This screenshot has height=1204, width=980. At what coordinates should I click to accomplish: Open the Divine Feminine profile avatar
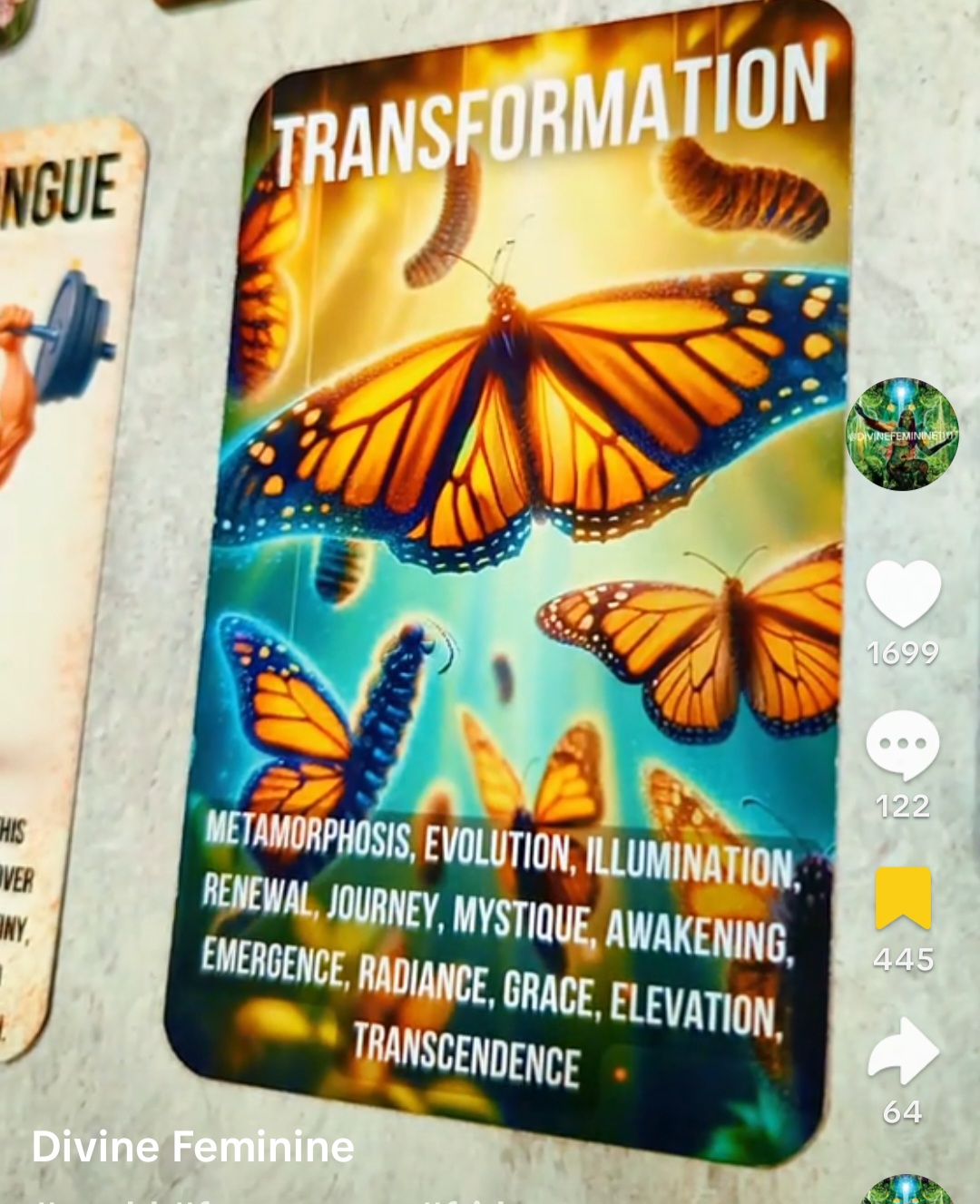(x=902, y=434)
